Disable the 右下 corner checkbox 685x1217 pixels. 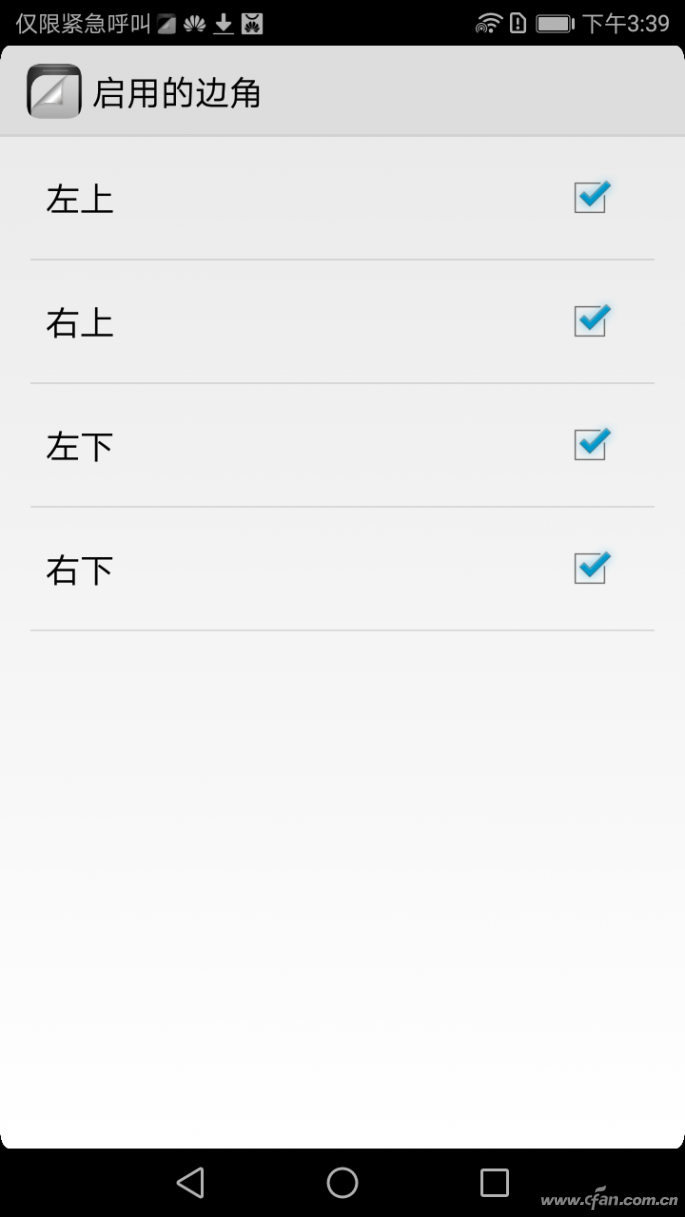[x=591, y=568]
